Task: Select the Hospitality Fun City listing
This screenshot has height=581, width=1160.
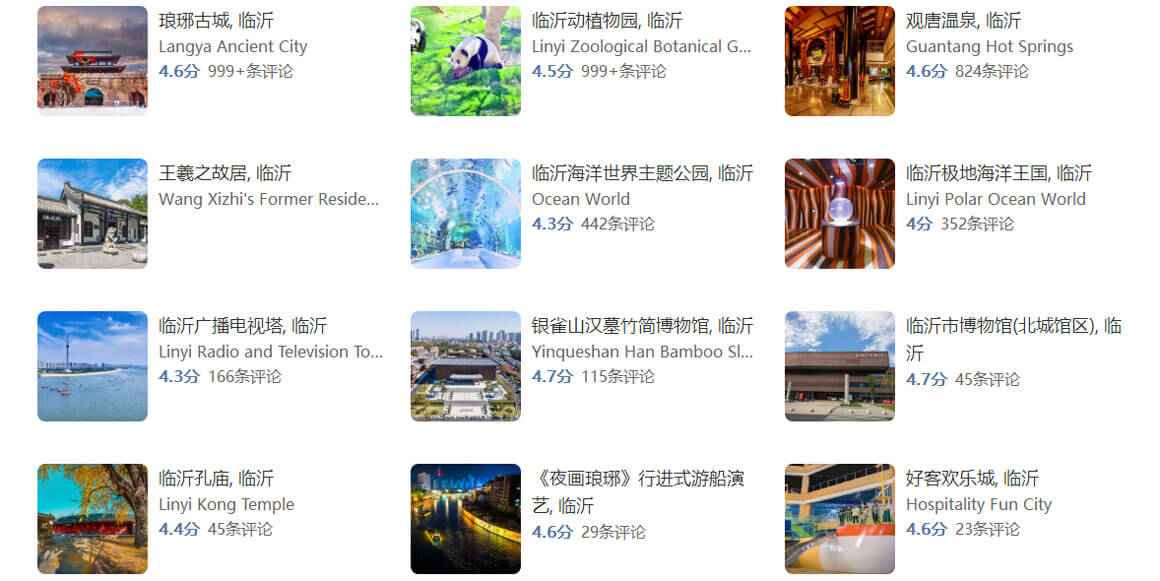Action: (972, 480)
